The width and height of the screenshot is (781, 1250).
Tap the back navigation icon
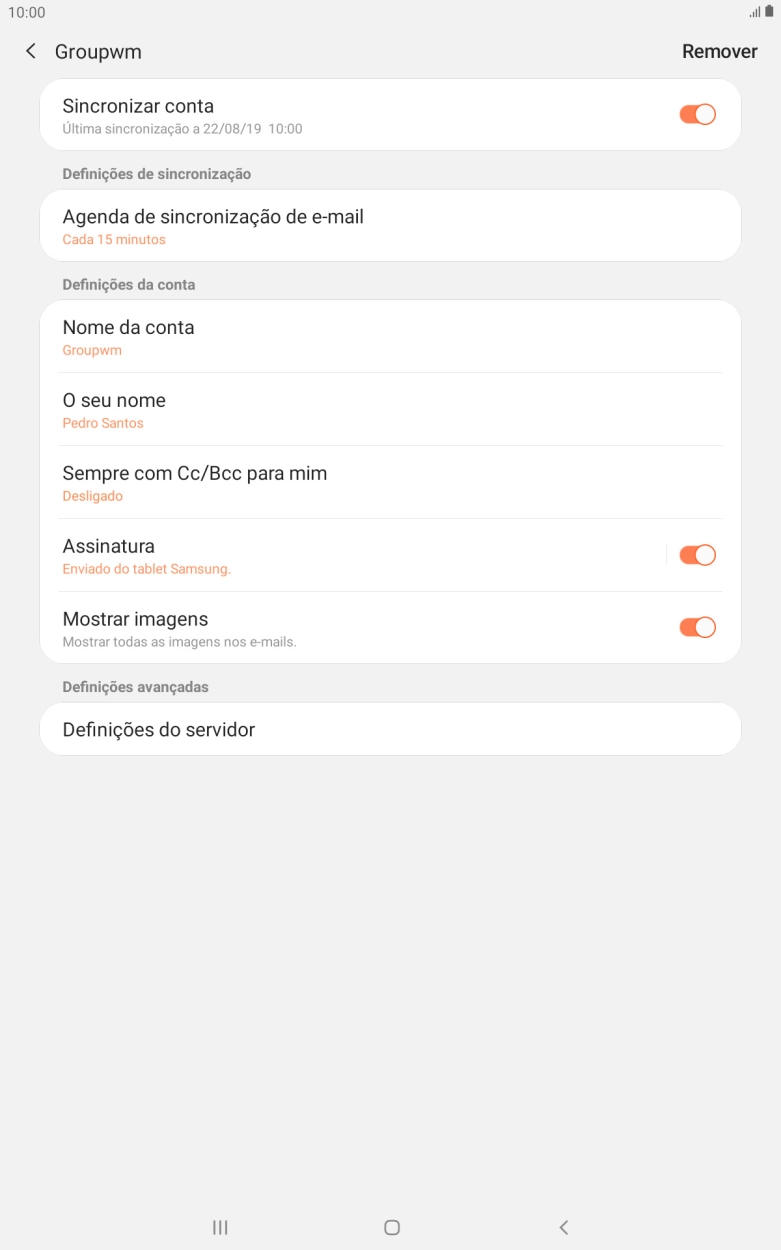[563, 1227]
